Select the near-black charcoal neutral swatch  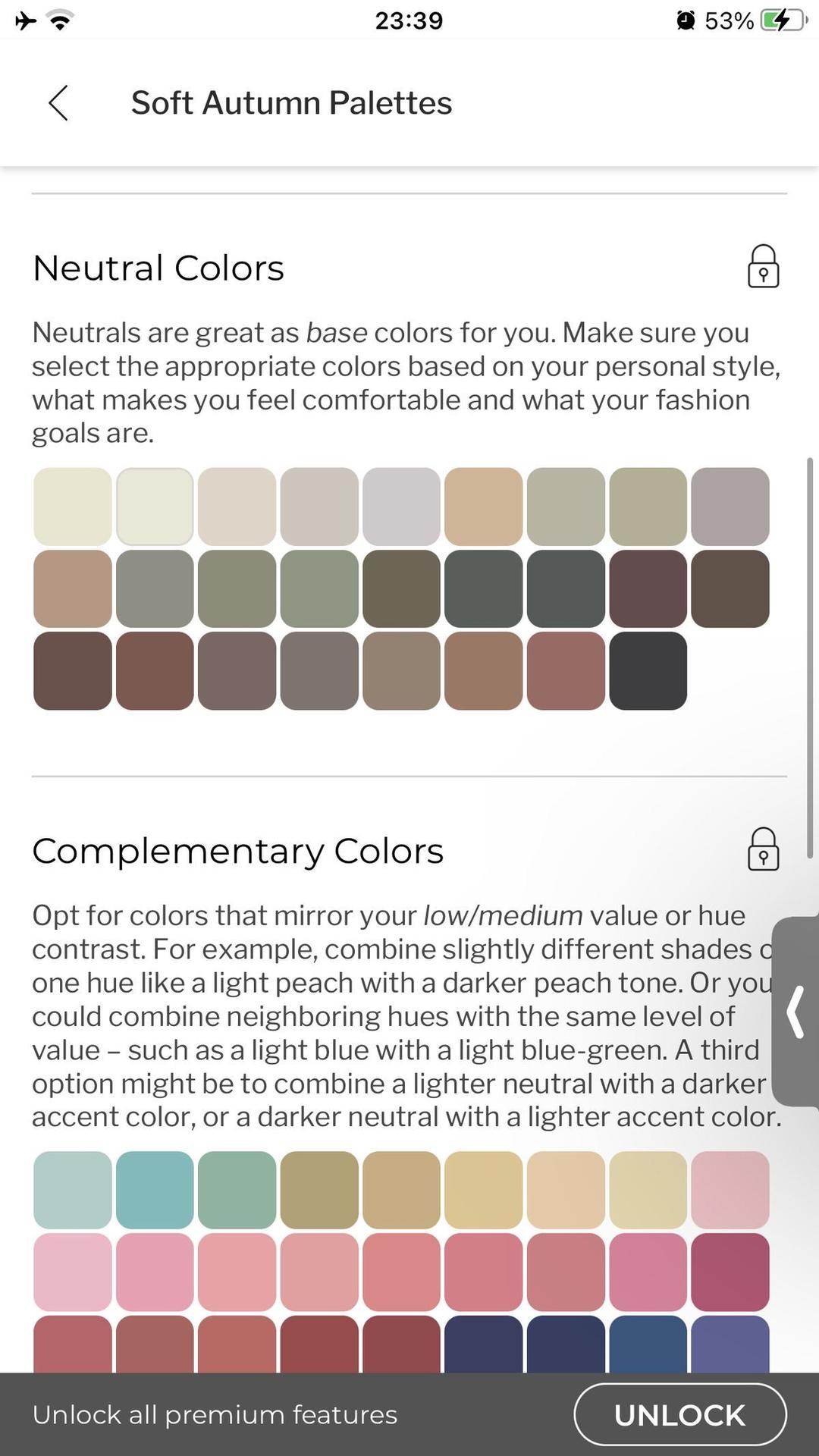[x=648, y=671]
